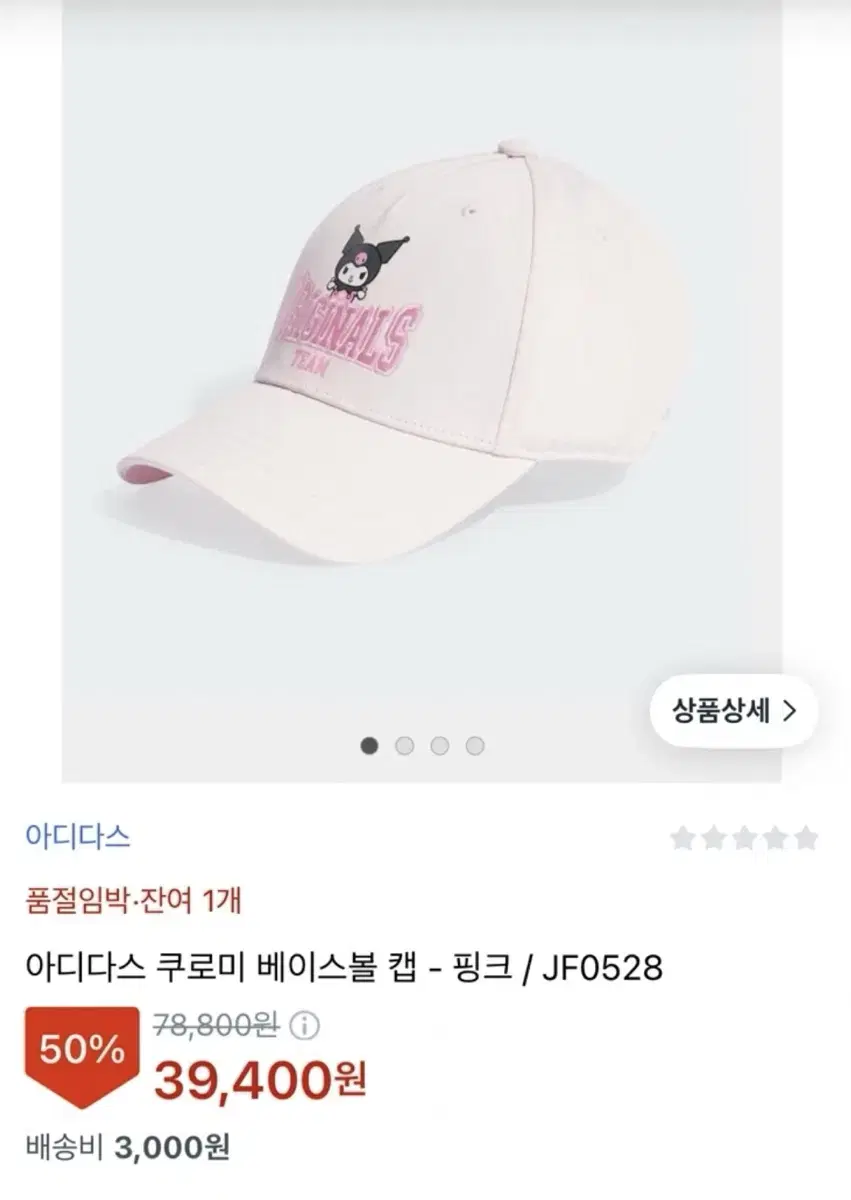Click the third star in the rating row

point(744,838)
